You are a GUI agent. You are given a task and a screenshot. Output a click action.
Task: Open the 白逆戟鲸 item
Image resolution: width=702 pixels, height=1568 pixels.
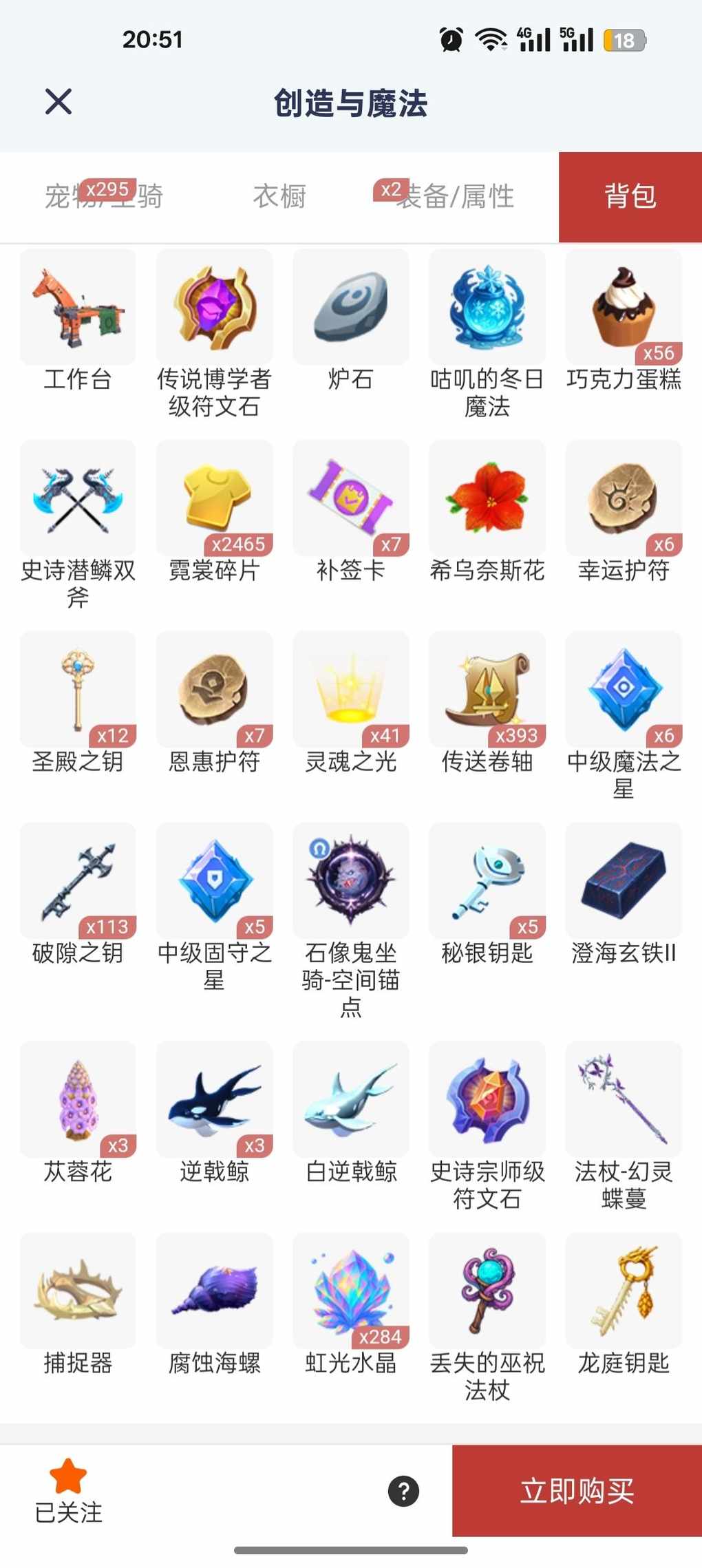351,1099
